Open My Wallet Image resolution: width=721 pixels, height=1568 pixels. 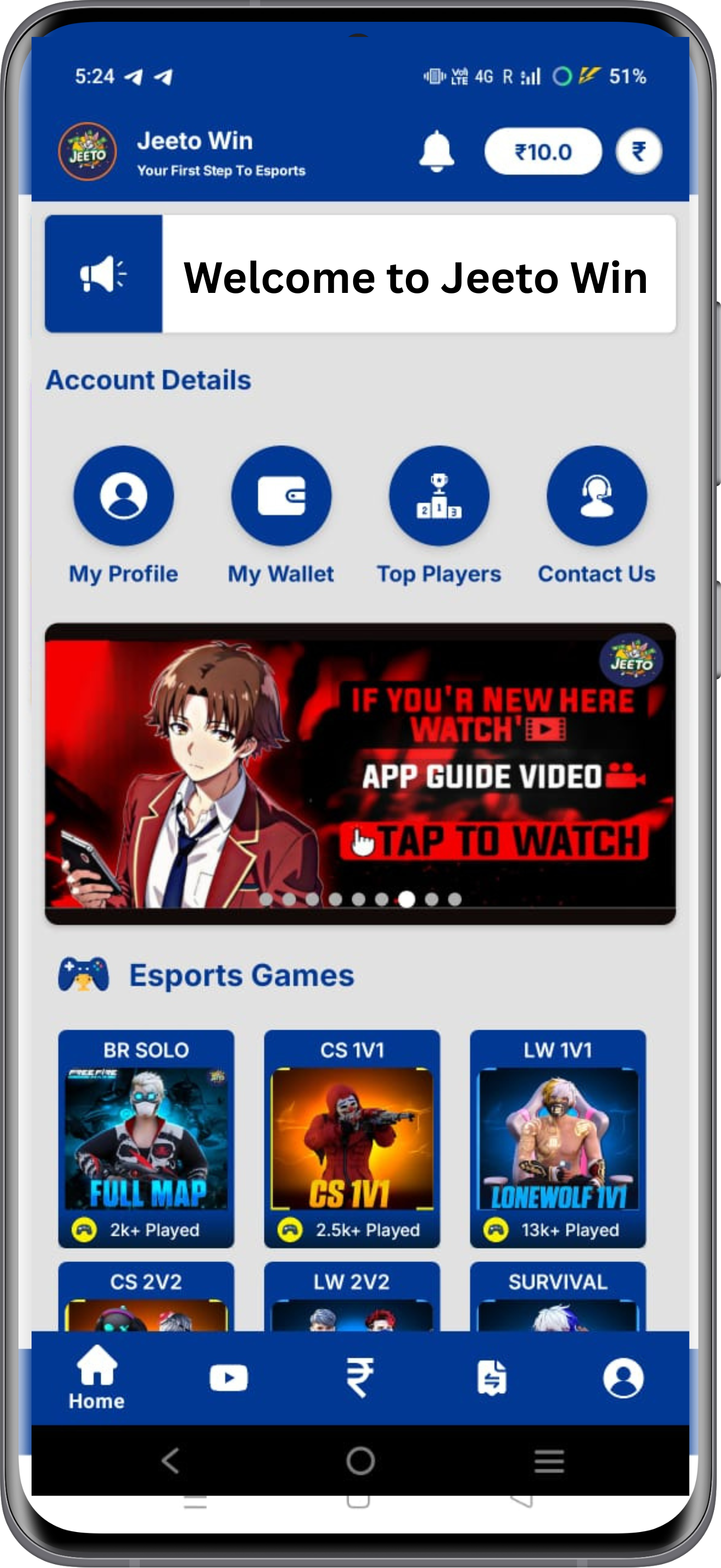pyautogui.click(x=281, y=496)
